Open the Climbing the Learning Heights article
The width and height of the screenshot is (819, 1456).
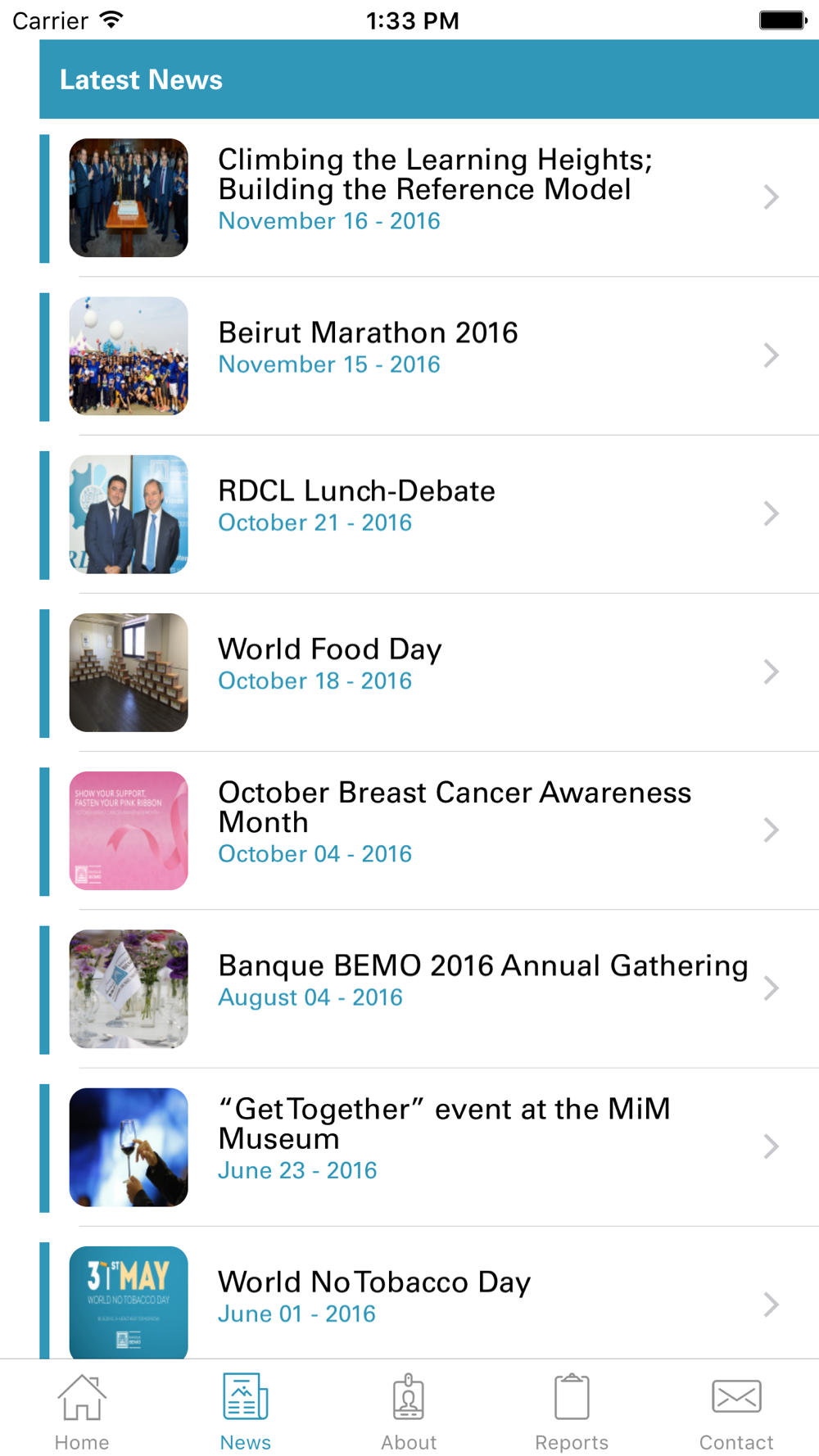tap(429, 198)
